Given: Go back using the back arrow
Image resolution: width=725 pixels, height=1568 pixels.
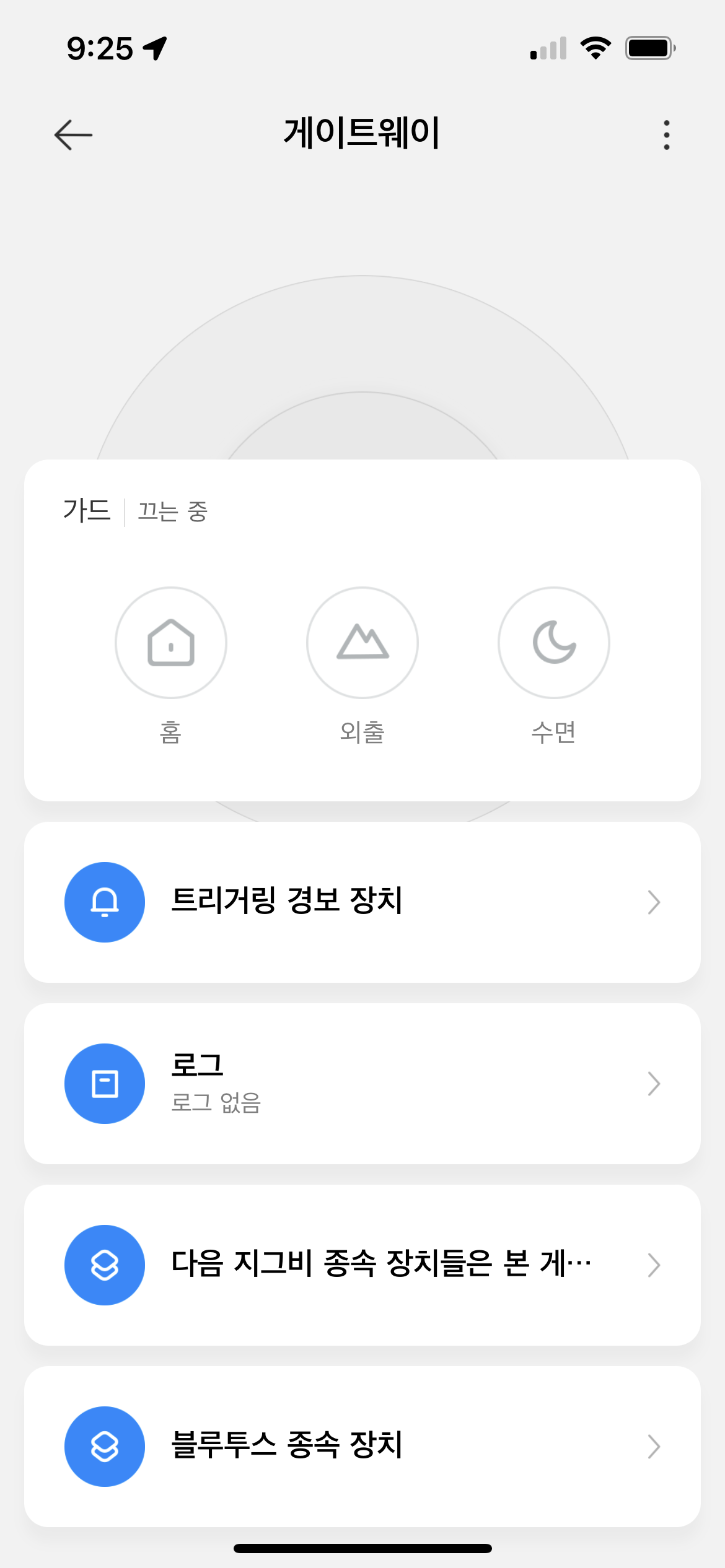Looking at the screenshot, I should click(73, 134).
